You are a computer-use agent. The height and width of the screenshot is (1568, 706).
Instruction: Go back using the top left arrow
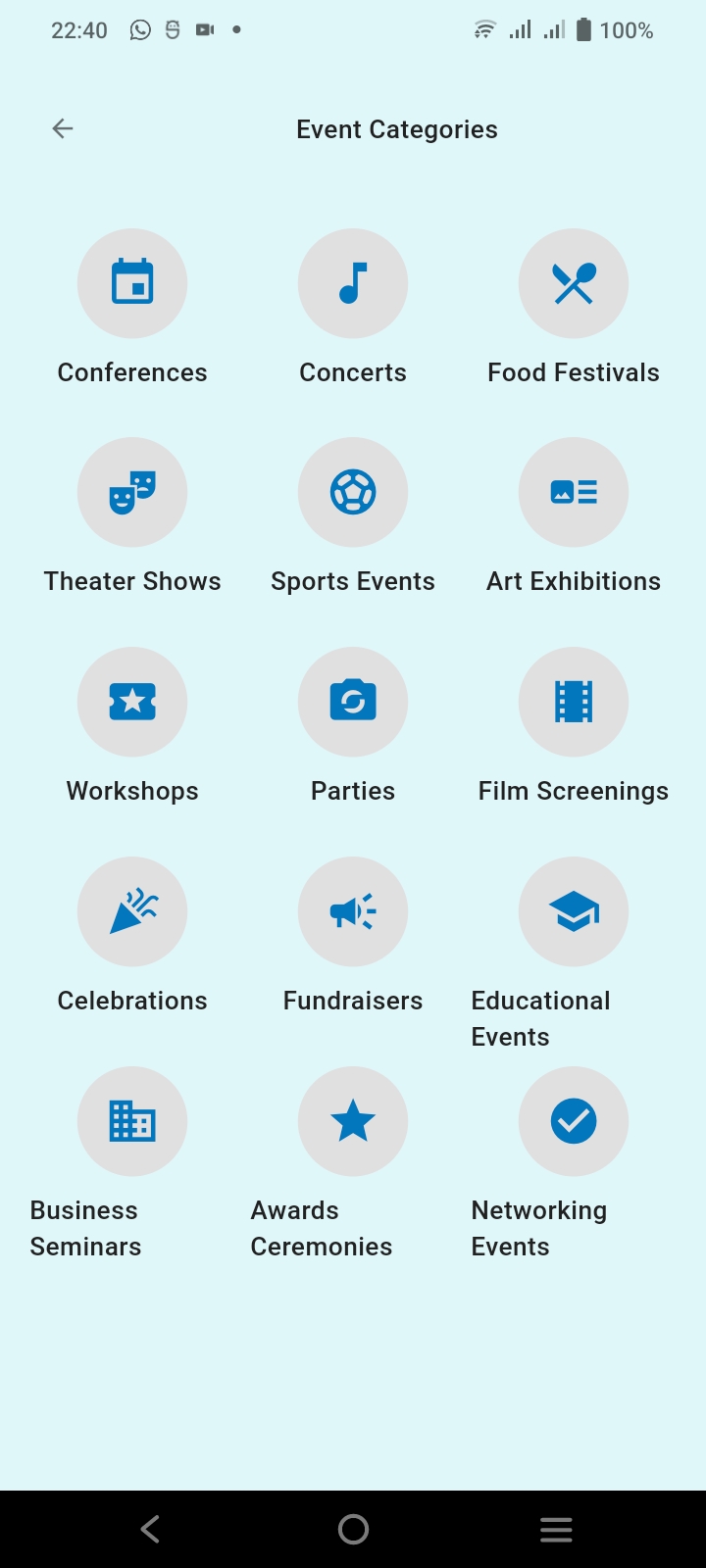62,128
